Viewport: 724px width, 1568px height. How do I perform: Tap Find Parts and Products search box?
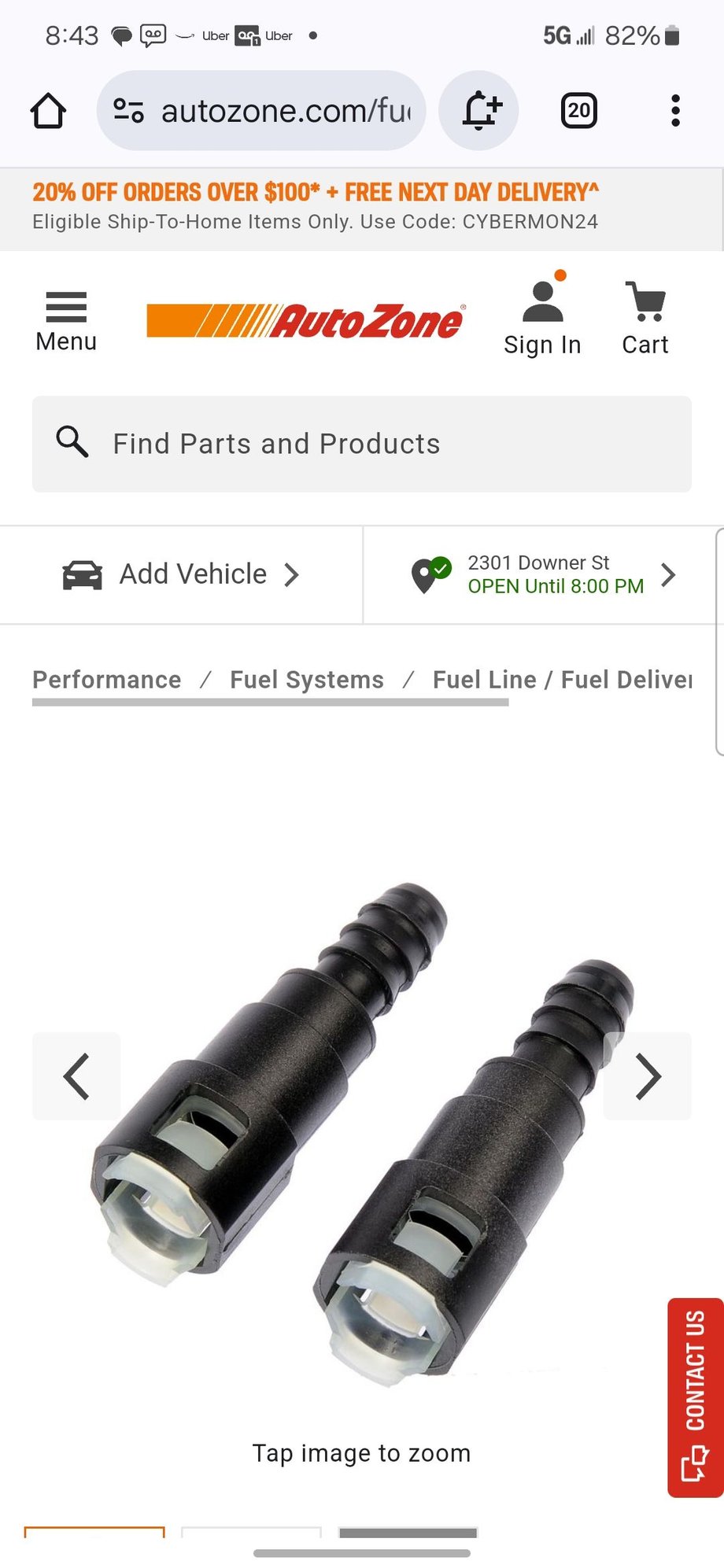[362, 445]
